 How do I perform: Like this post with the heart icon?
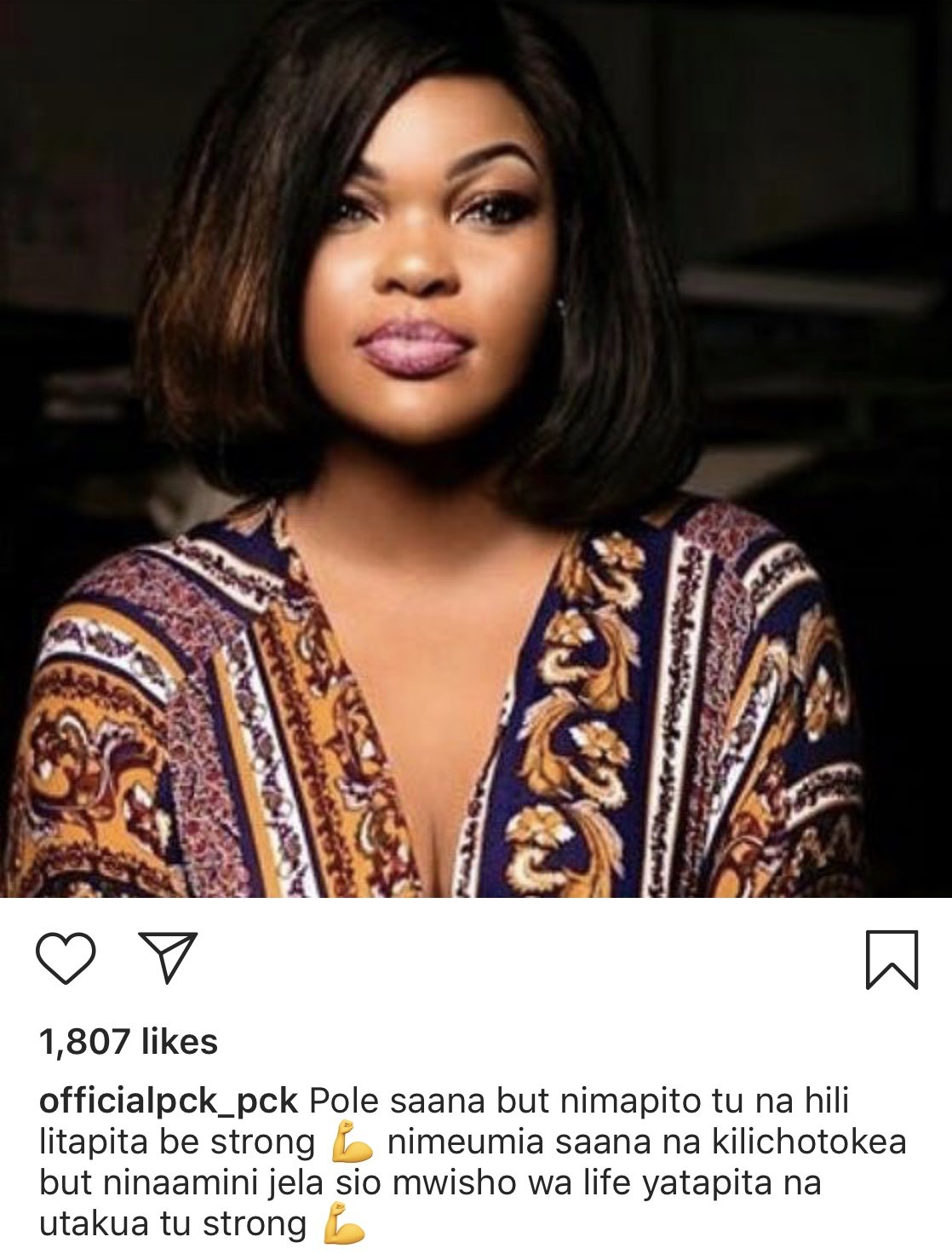(66, 958)
